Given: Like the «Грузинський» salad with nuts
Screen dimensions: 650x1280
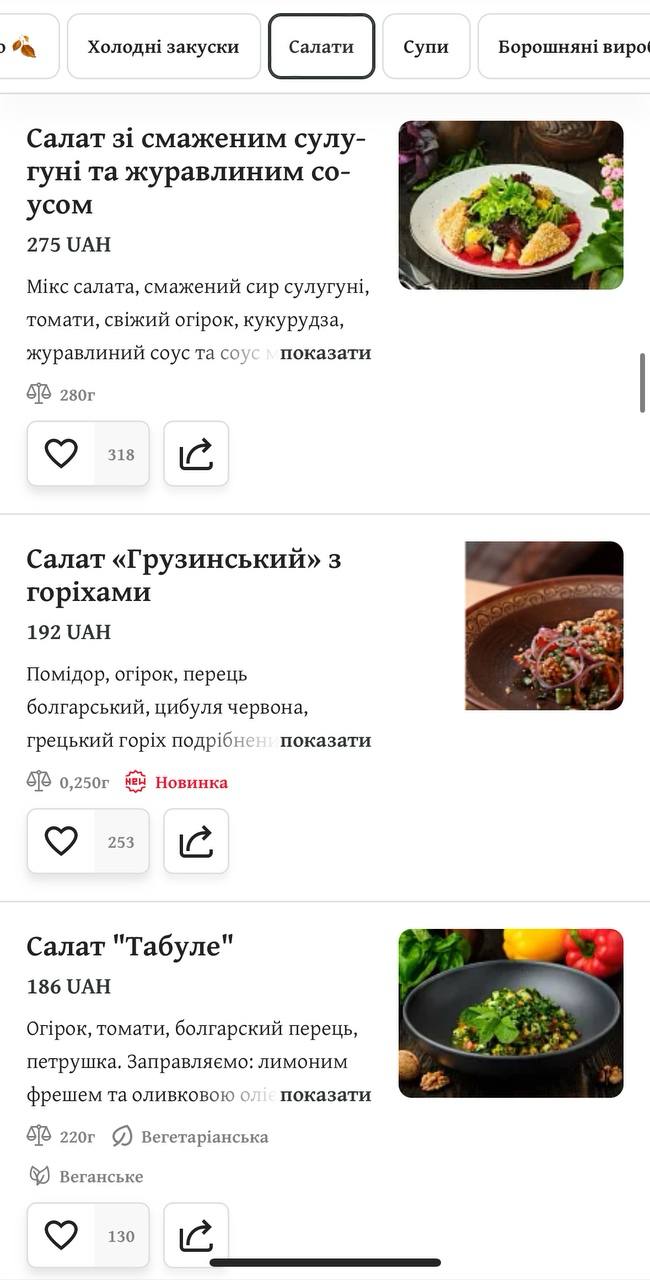Looking at the screenshot, I should click(61, 841).
